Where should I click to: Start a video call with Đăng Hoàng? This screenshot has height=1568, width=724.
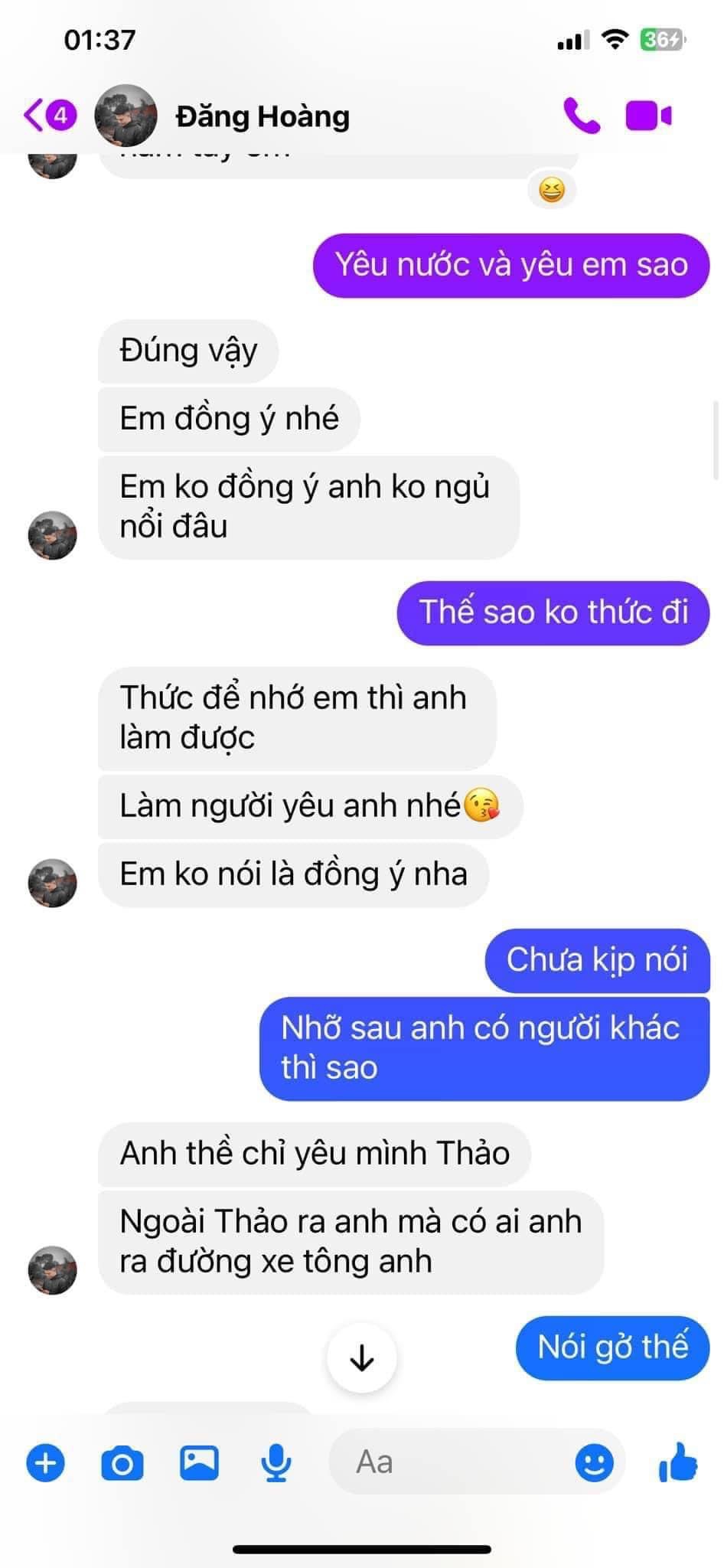pos(648,116)
